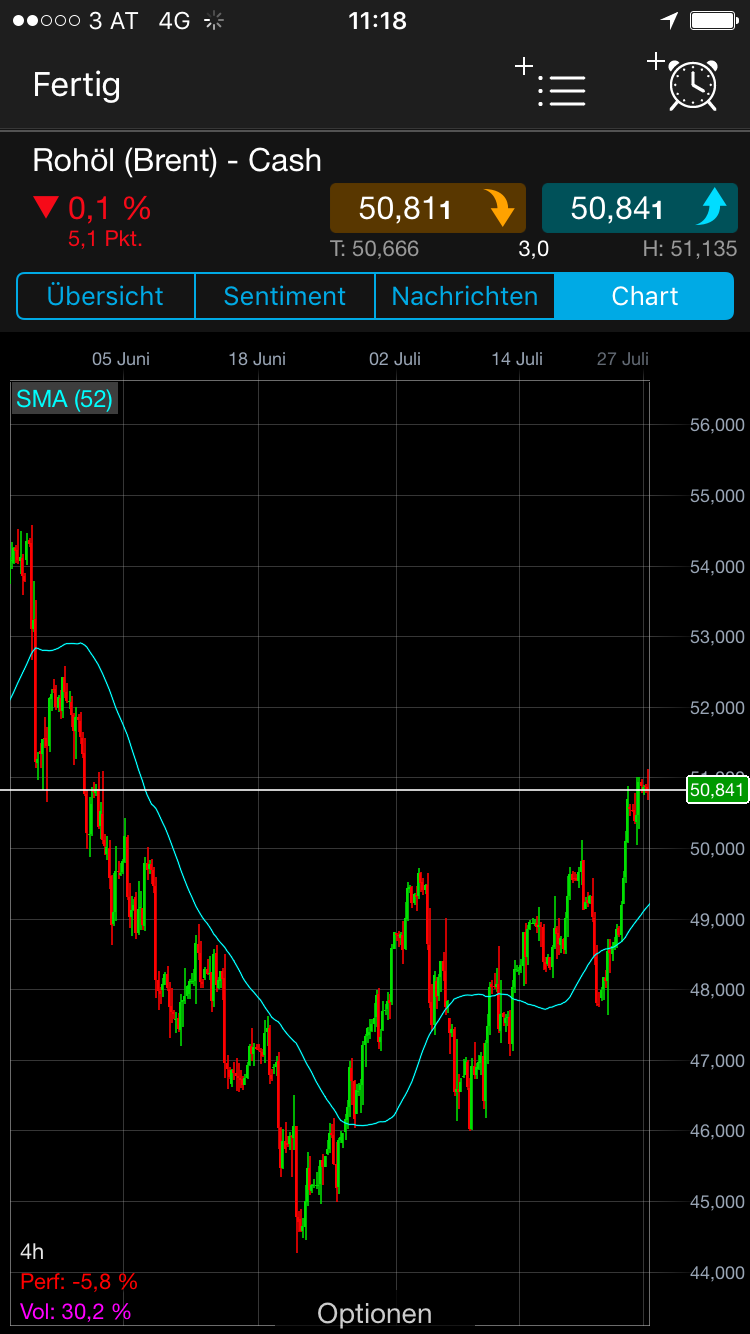The height and width of the screenshot is (1334, 750).
Task: Expand chart settings via Optionen
Action: point(374,1313)
